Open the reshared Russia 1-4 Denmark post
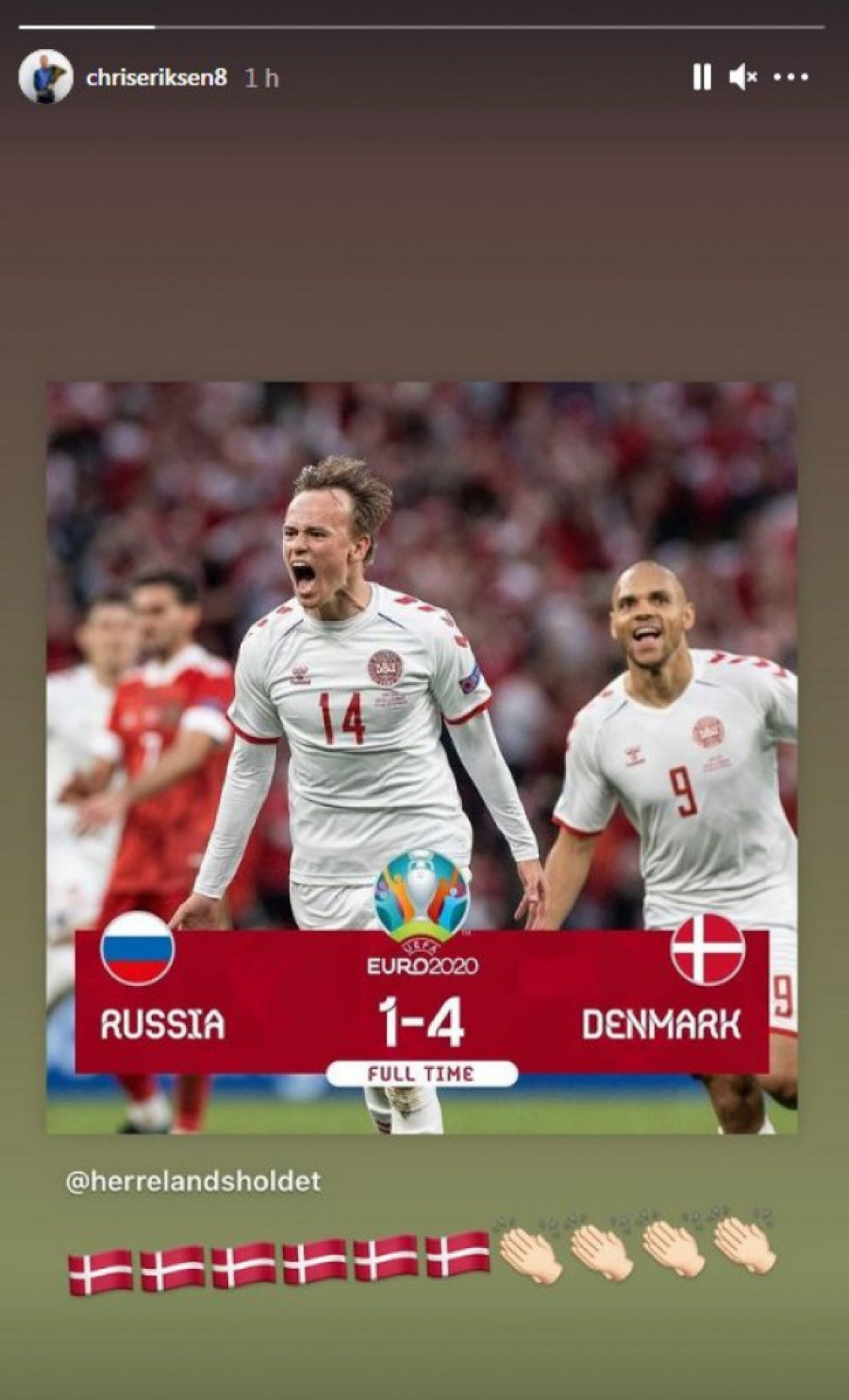This screenshot has height=1400, width=849. [422, 757]
